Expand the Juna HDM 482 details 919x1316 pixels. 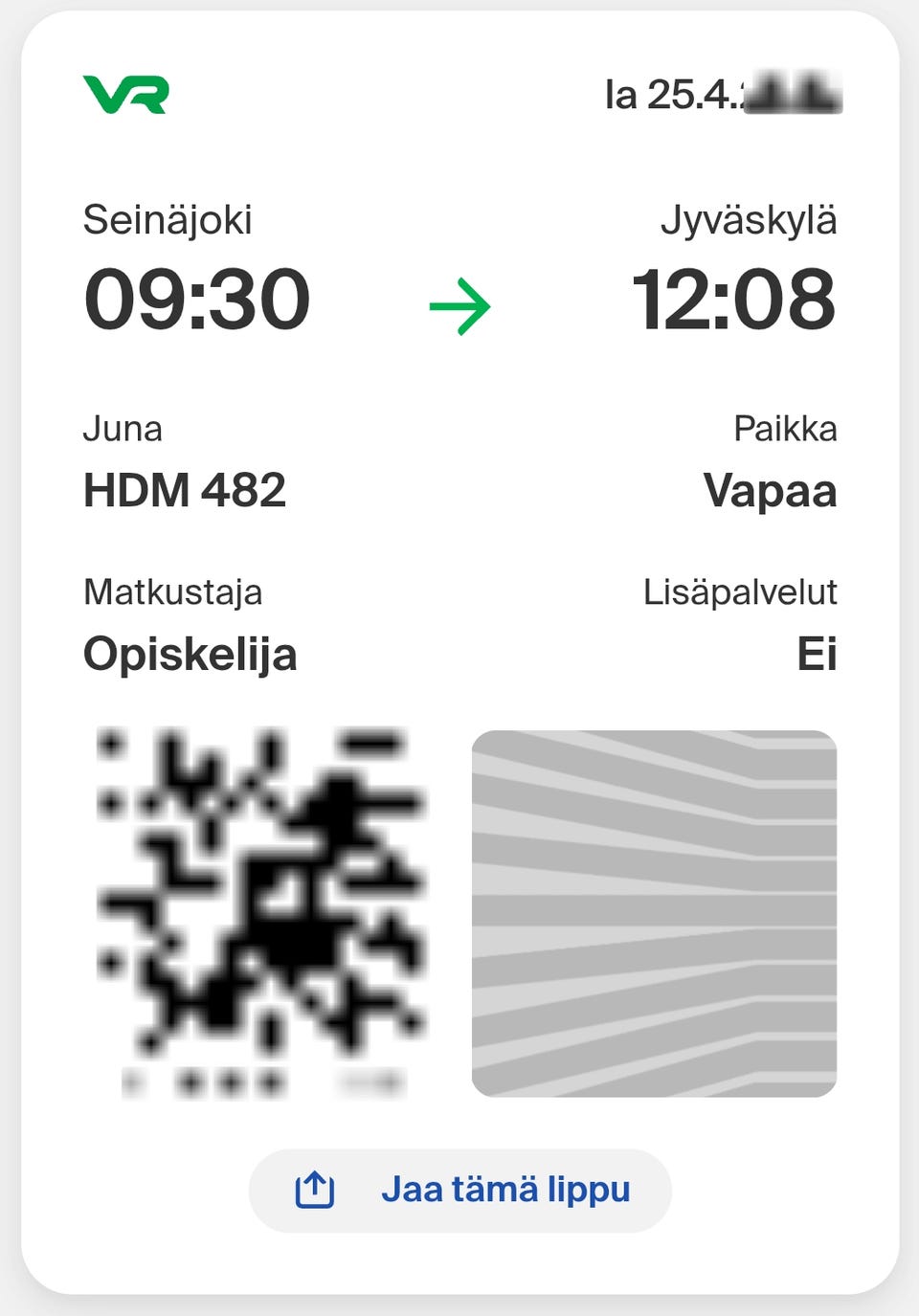pos(185,492)
